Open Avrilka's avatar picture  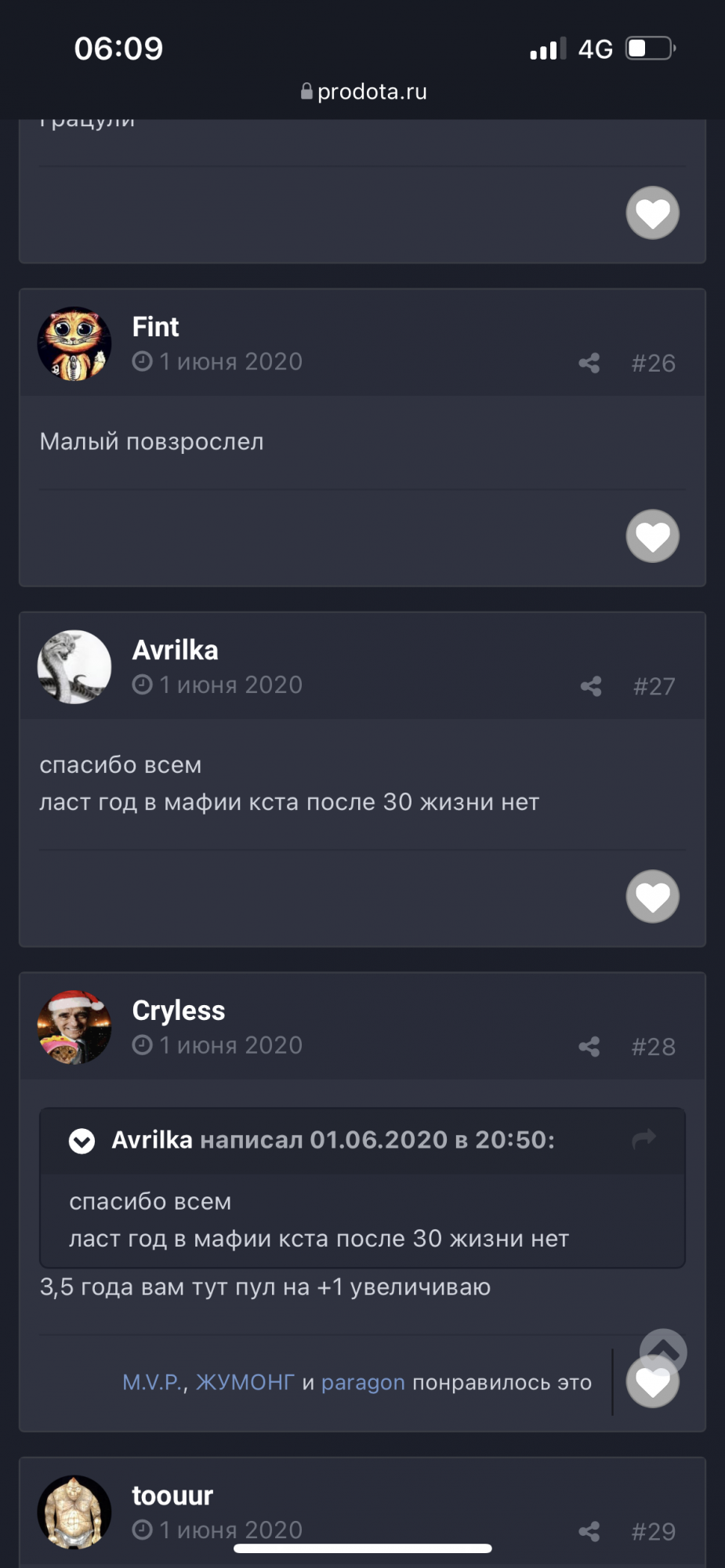(x=74, y=667)
